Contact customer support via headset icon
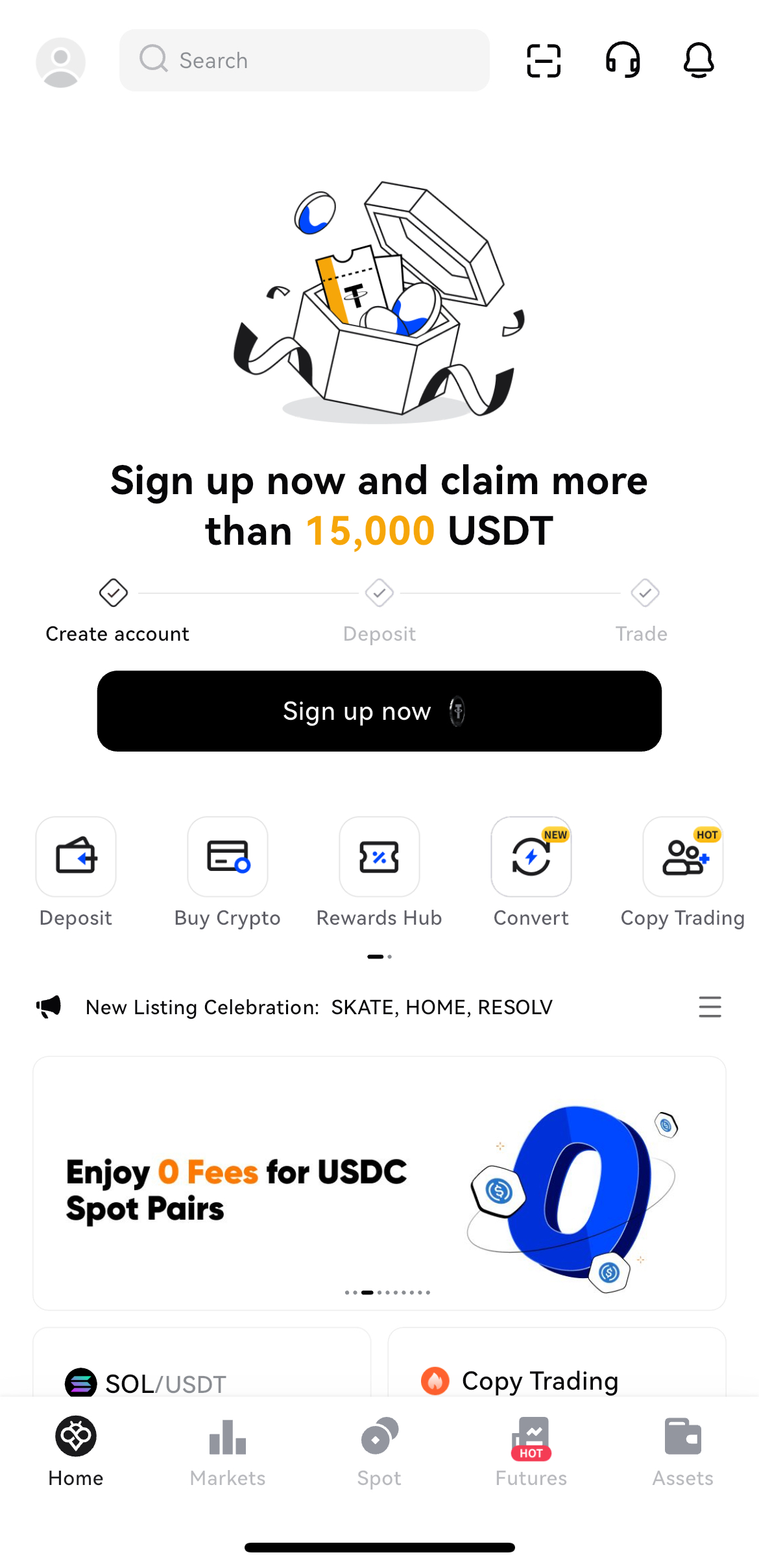 (x=622, y=60)
